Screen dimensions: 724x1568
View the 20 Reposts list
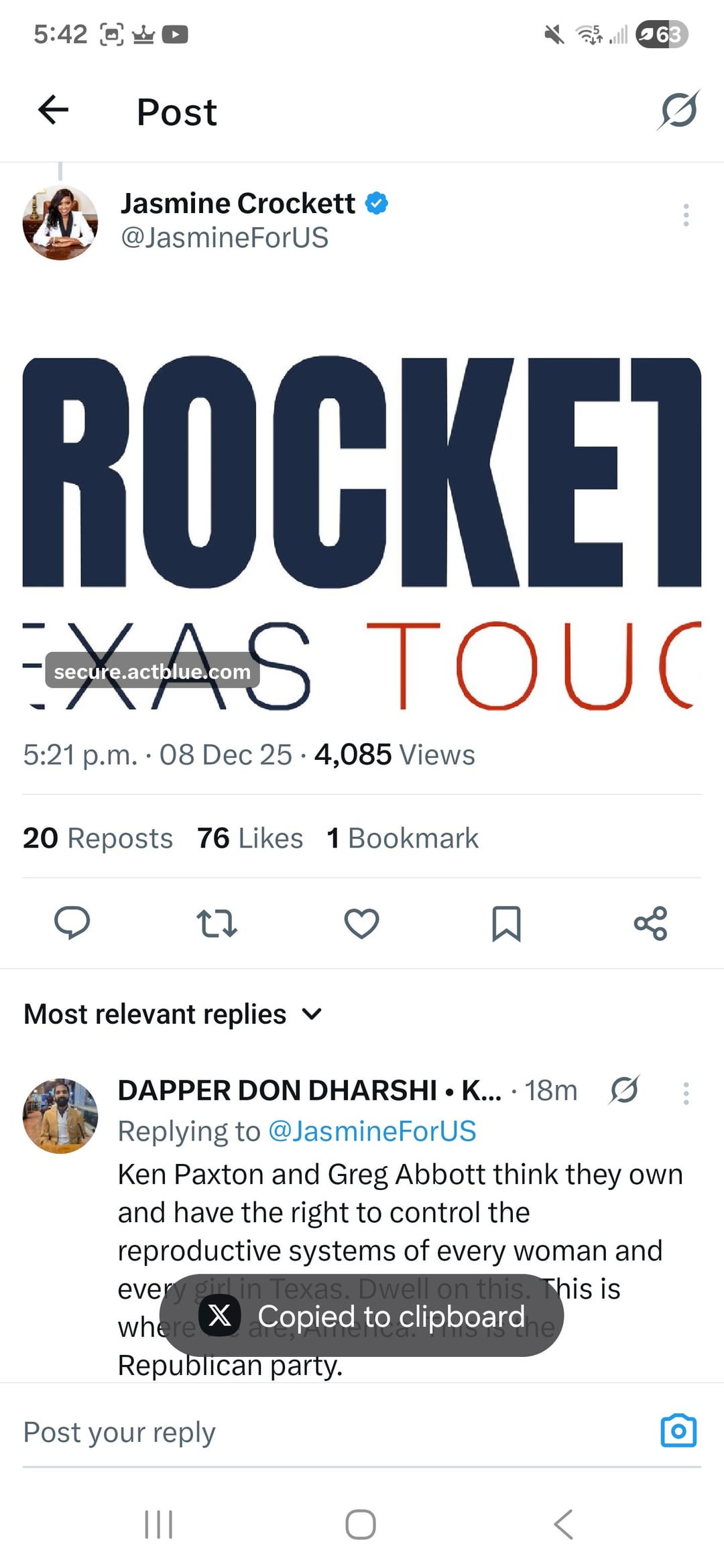98,838
